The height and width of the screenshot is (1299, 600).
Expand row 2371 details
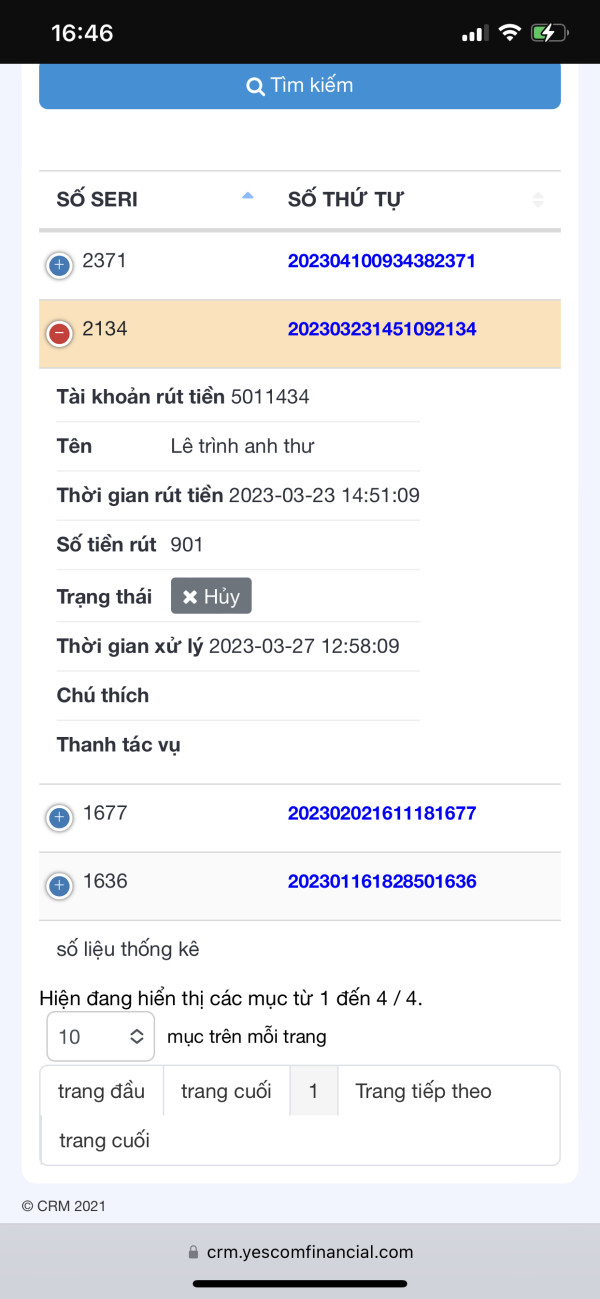pos(59,266)
